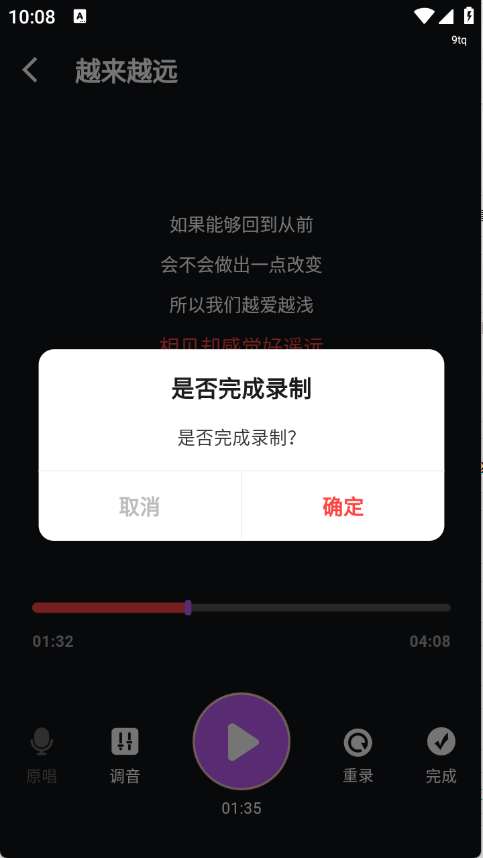483x858 pixels.
Task: Tap the purple play button
Action: 241,741
